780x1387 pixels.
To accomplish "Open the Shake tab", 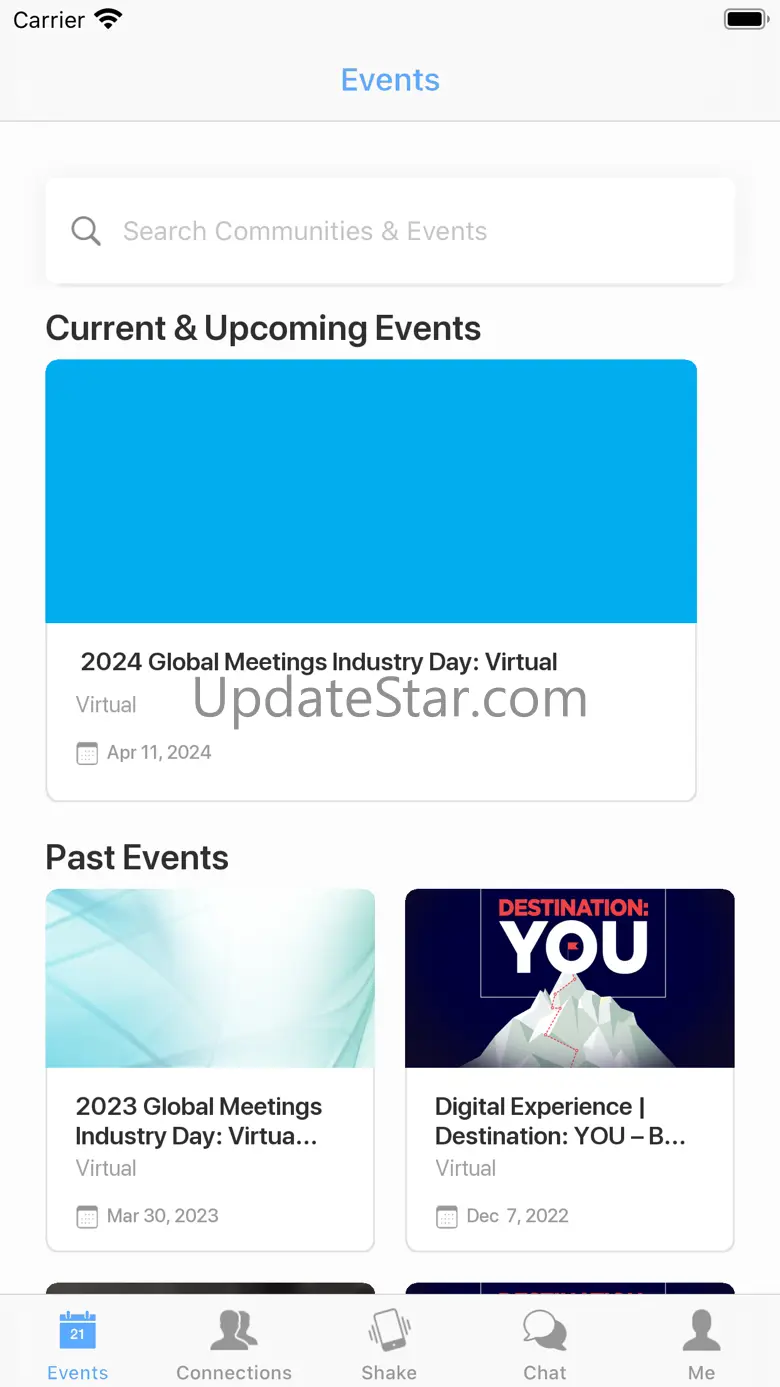I will [x=389, y=1344].
